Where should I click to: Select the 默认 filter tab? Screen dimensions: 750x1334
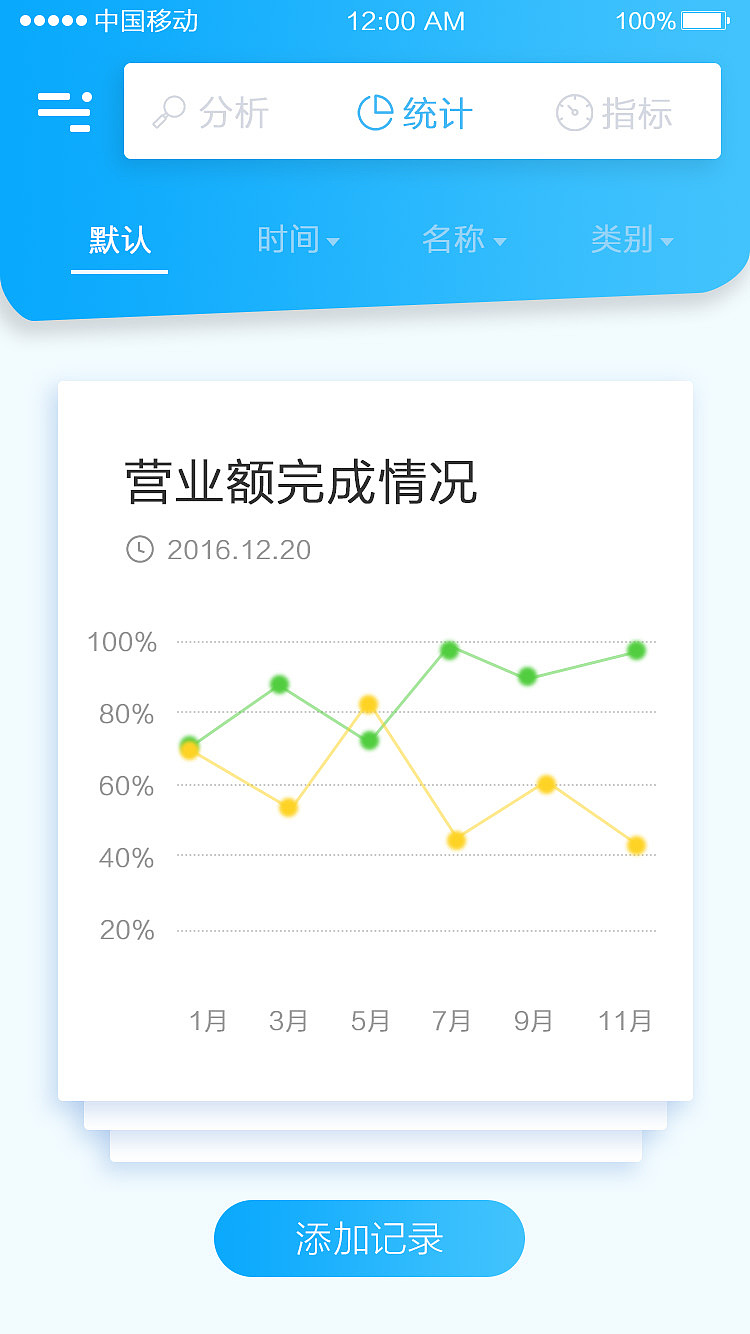pyautogui.click(x=119, y=240)
